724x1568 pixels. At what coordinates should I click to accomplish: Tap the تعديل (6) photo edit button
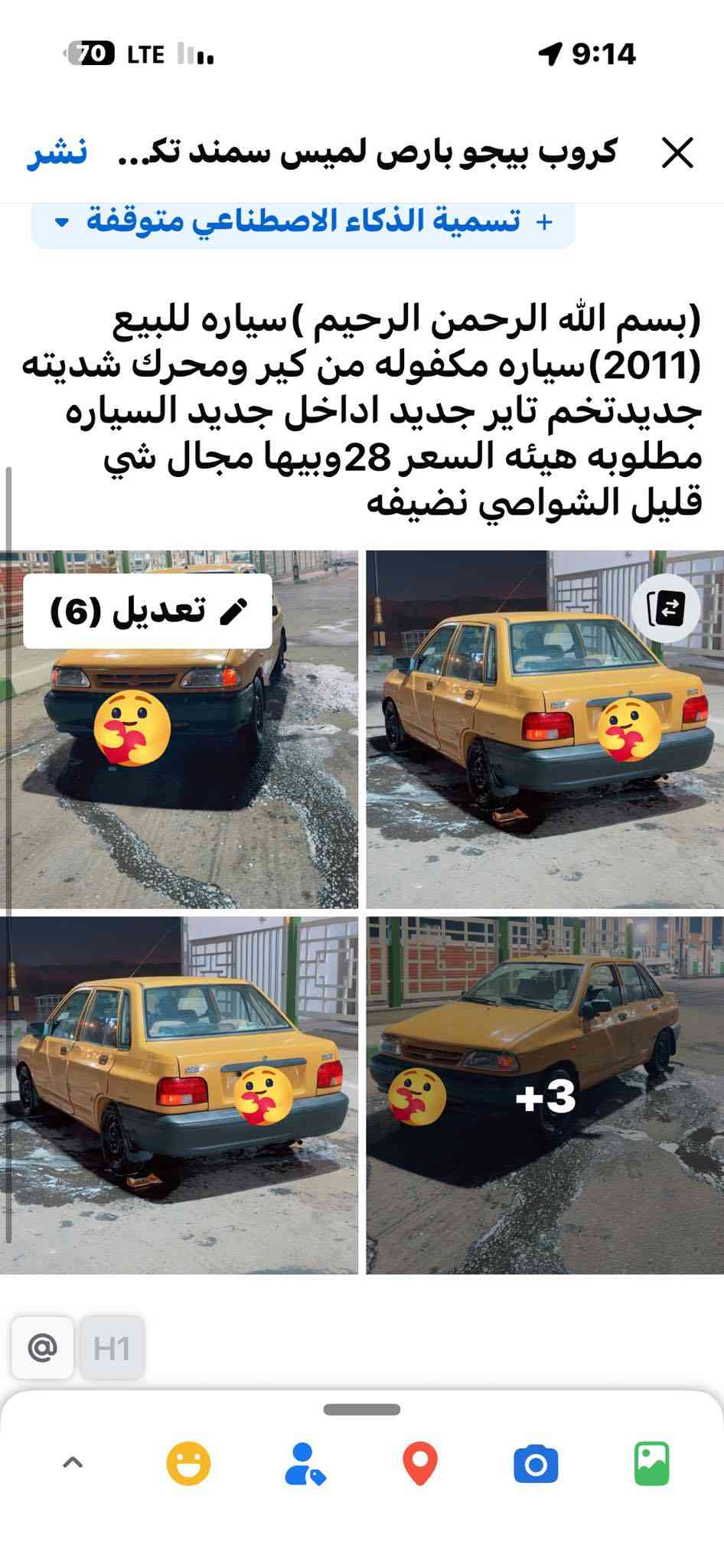[148, 611]
